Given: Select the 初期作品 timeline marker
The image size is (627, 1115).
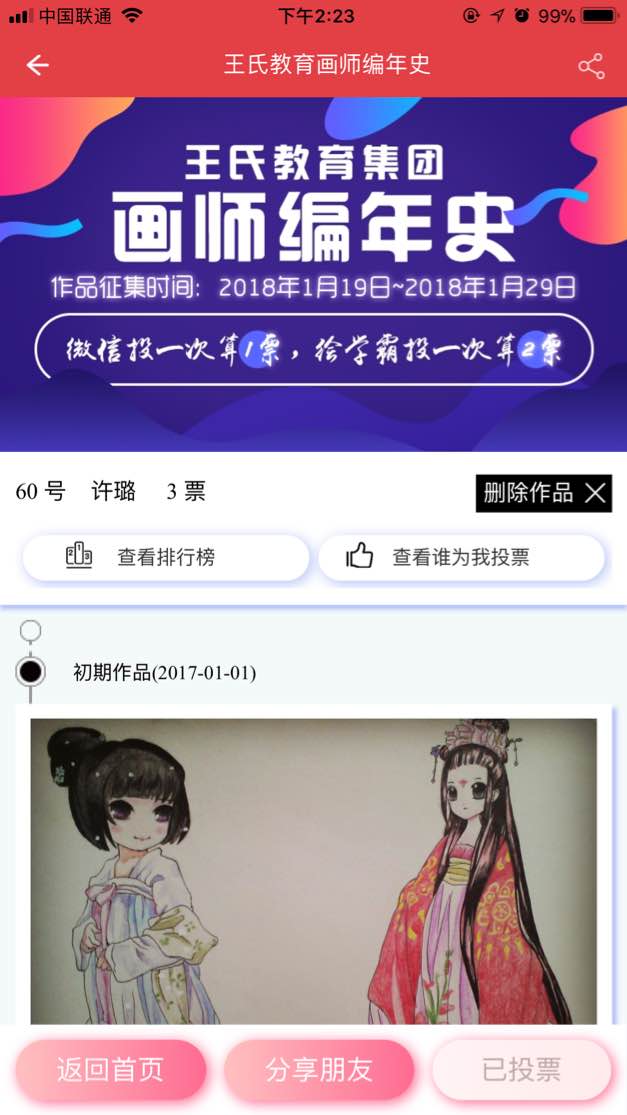Looking at the screenshot, I should [x=31, y=671].
